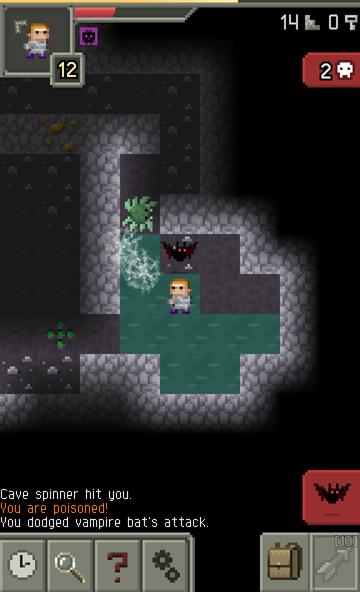This screenshot has height=592, width=360.
Task: Tap the green cave spinner enemy
Action: point(140,214)
